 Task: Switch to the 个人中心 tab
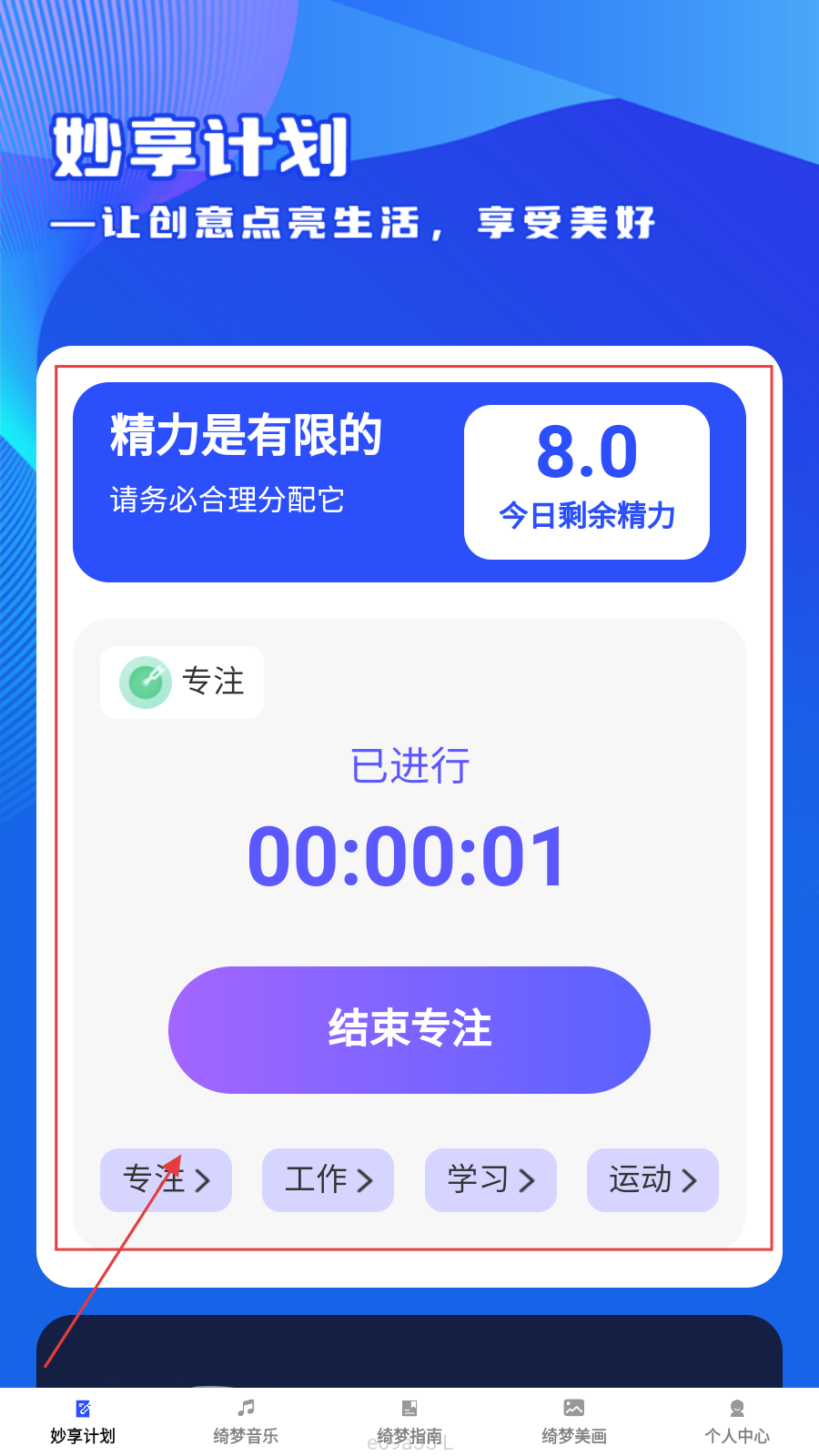(x=737, y=1421)
